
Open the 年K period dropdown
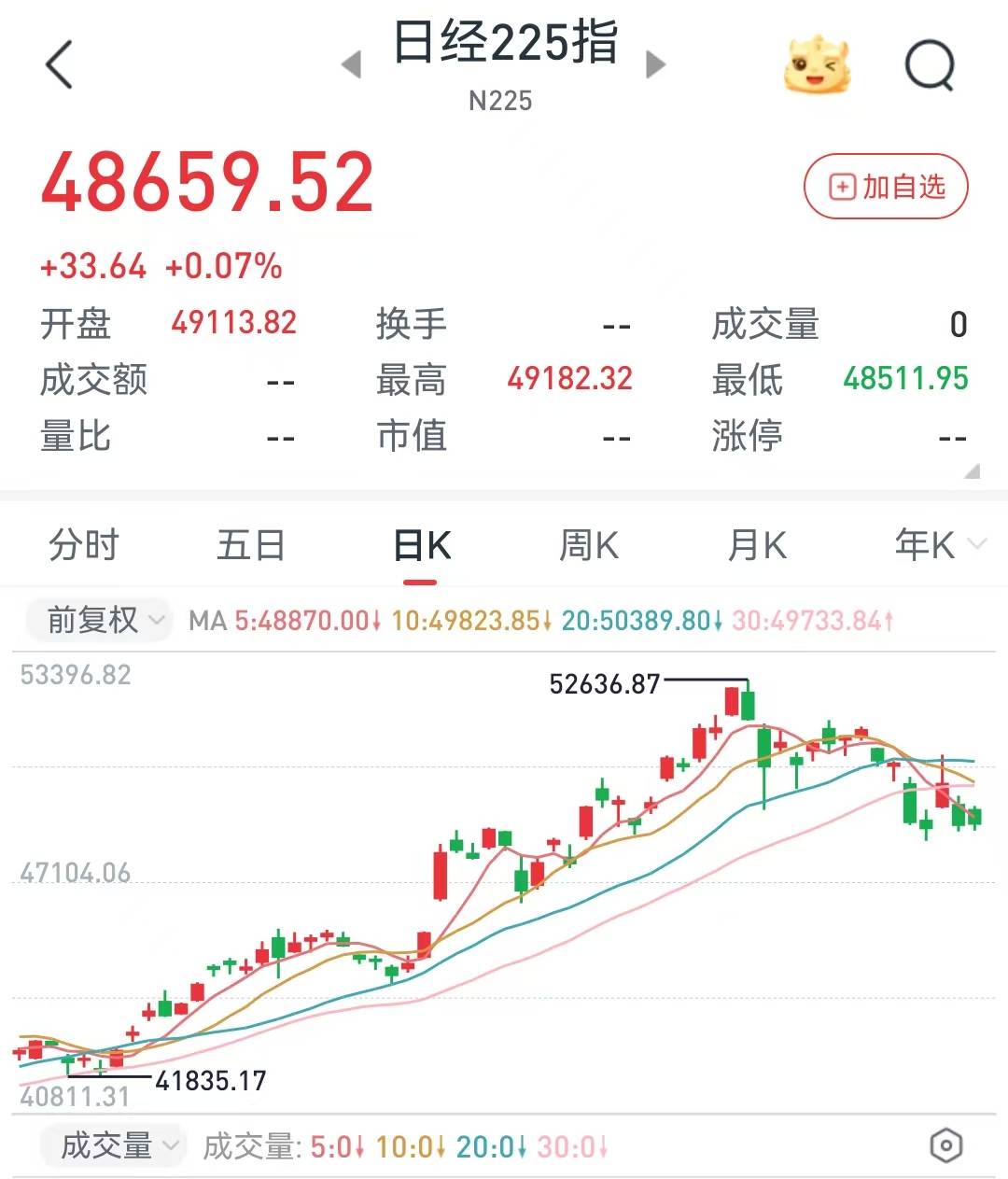[x=937, y=545]
